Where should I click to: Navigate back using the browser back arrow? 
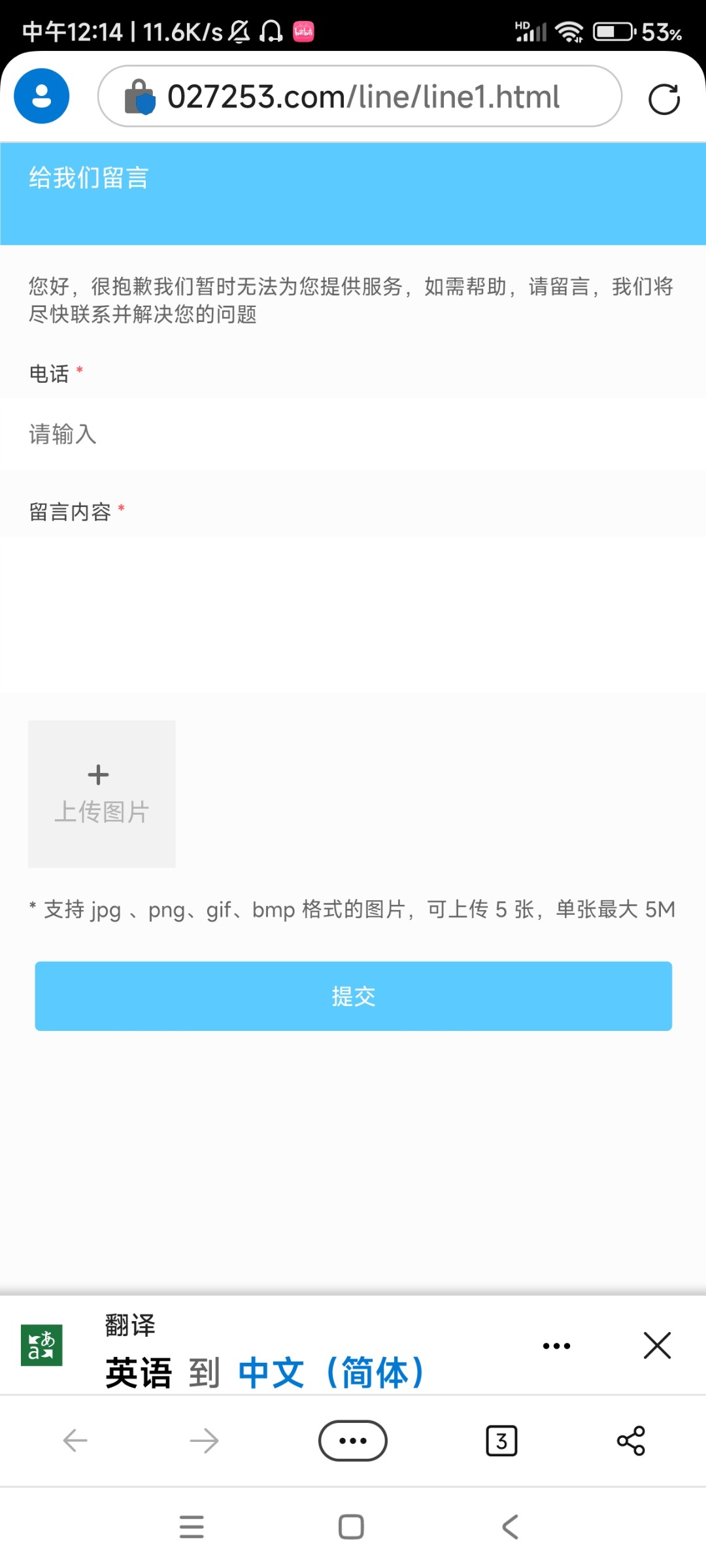point(75,1441)
